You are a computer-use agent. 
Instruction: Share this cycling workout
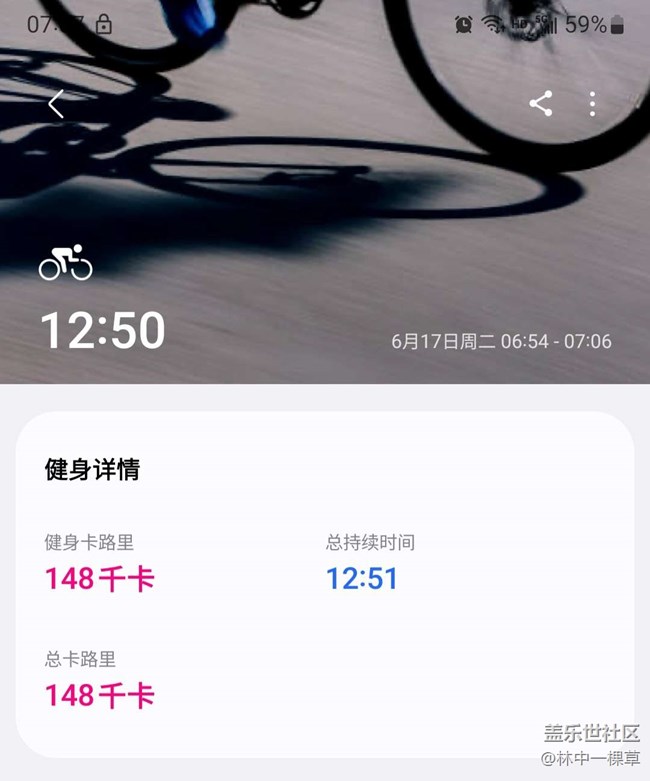(541, 103)
